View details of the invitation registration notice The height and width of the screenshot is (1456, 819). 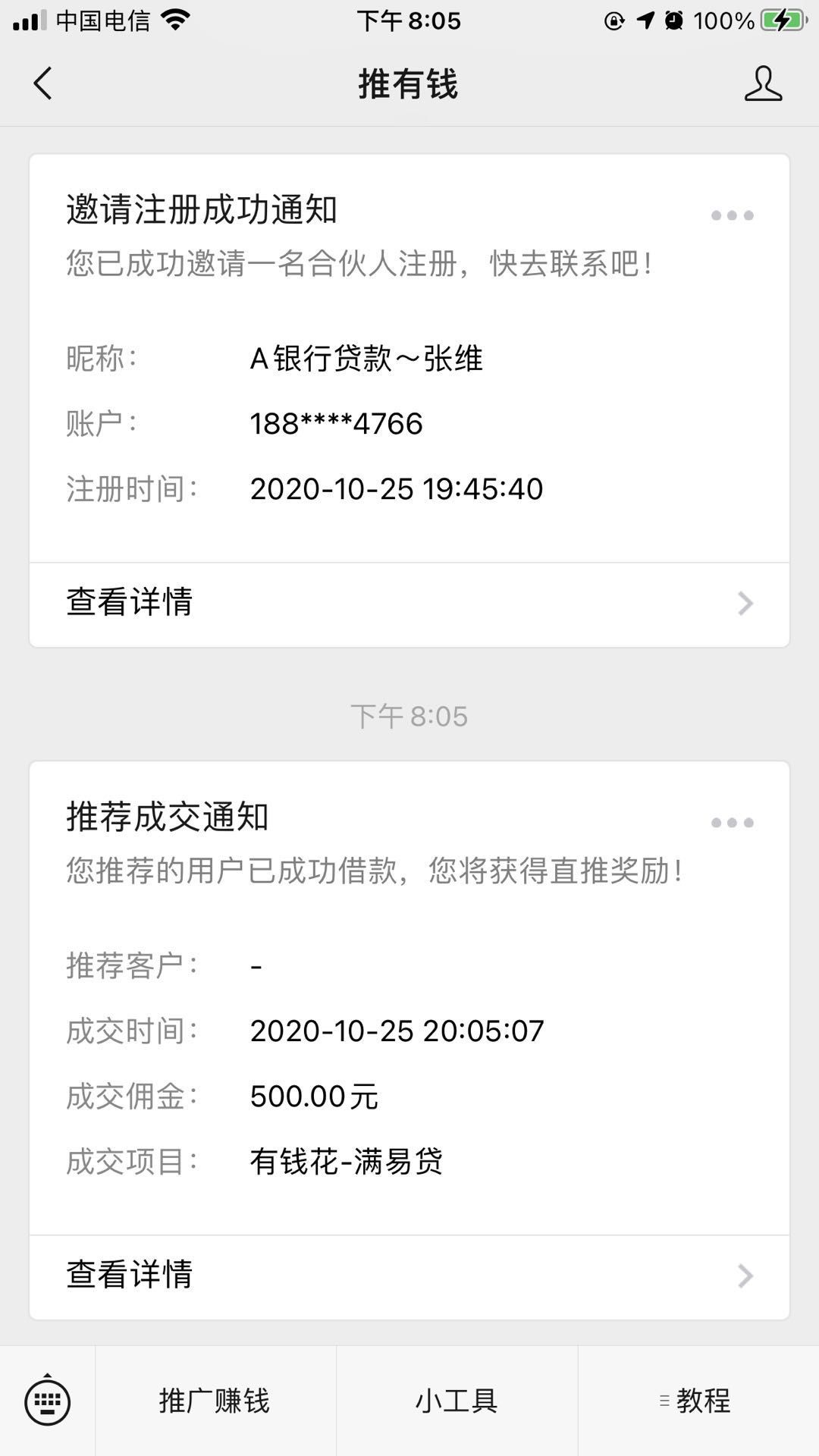coord(130,603)
